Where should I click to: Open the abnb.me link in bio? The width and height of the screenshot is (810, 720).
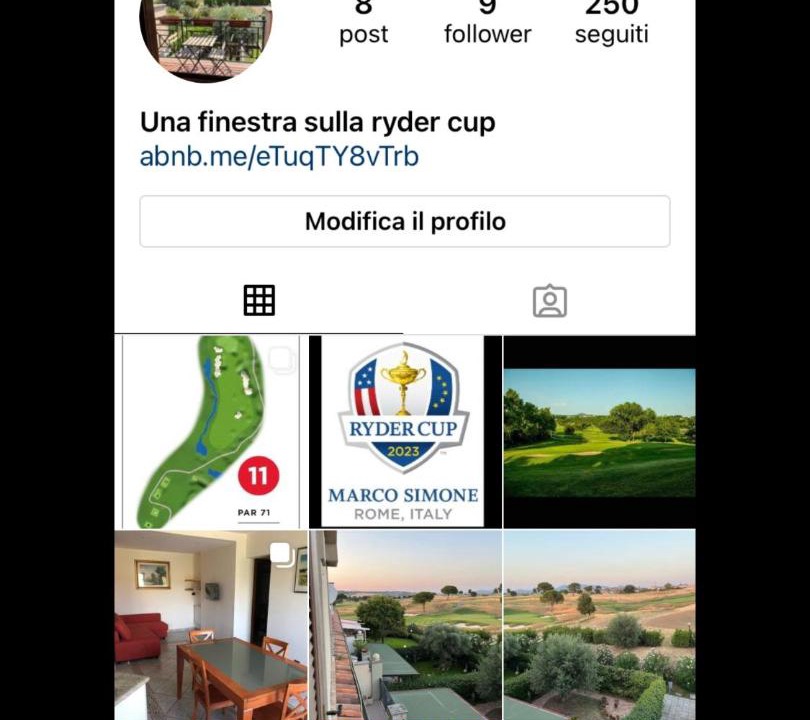point(279,157)
